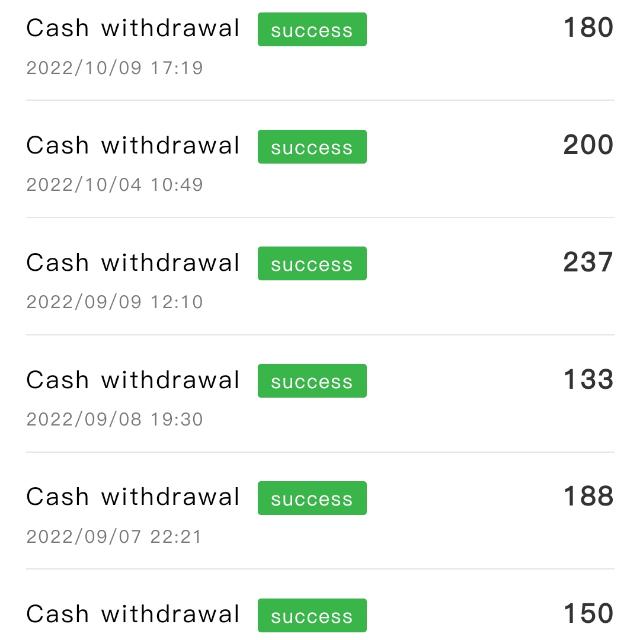Open the 180 withdrawal from 2022/10/09
Image resolution: width=640 pixels, height=640 pixels.
(320, 45)
